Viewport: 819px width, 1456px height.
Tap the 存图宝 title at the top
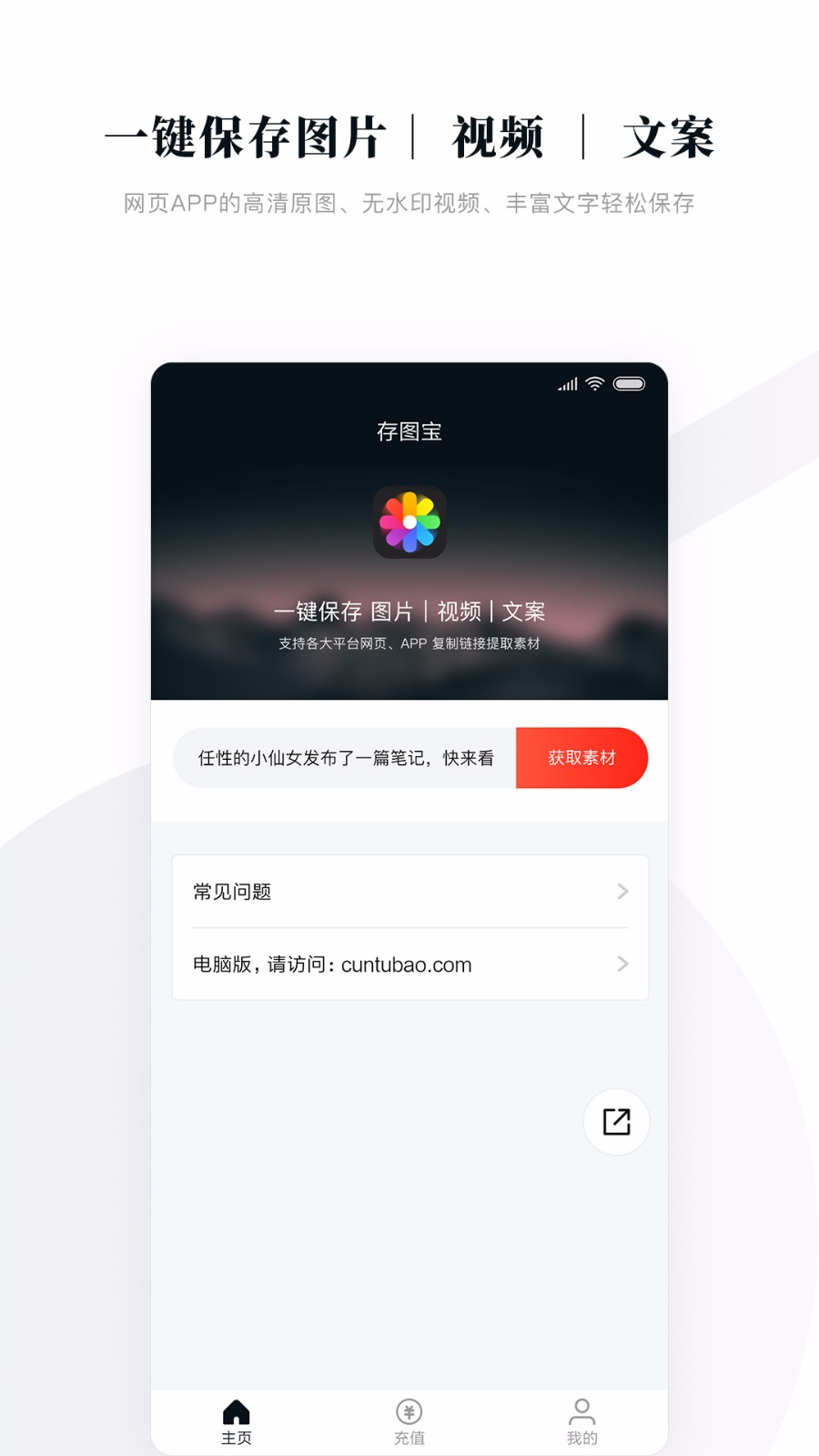click(x=409, y=431)
